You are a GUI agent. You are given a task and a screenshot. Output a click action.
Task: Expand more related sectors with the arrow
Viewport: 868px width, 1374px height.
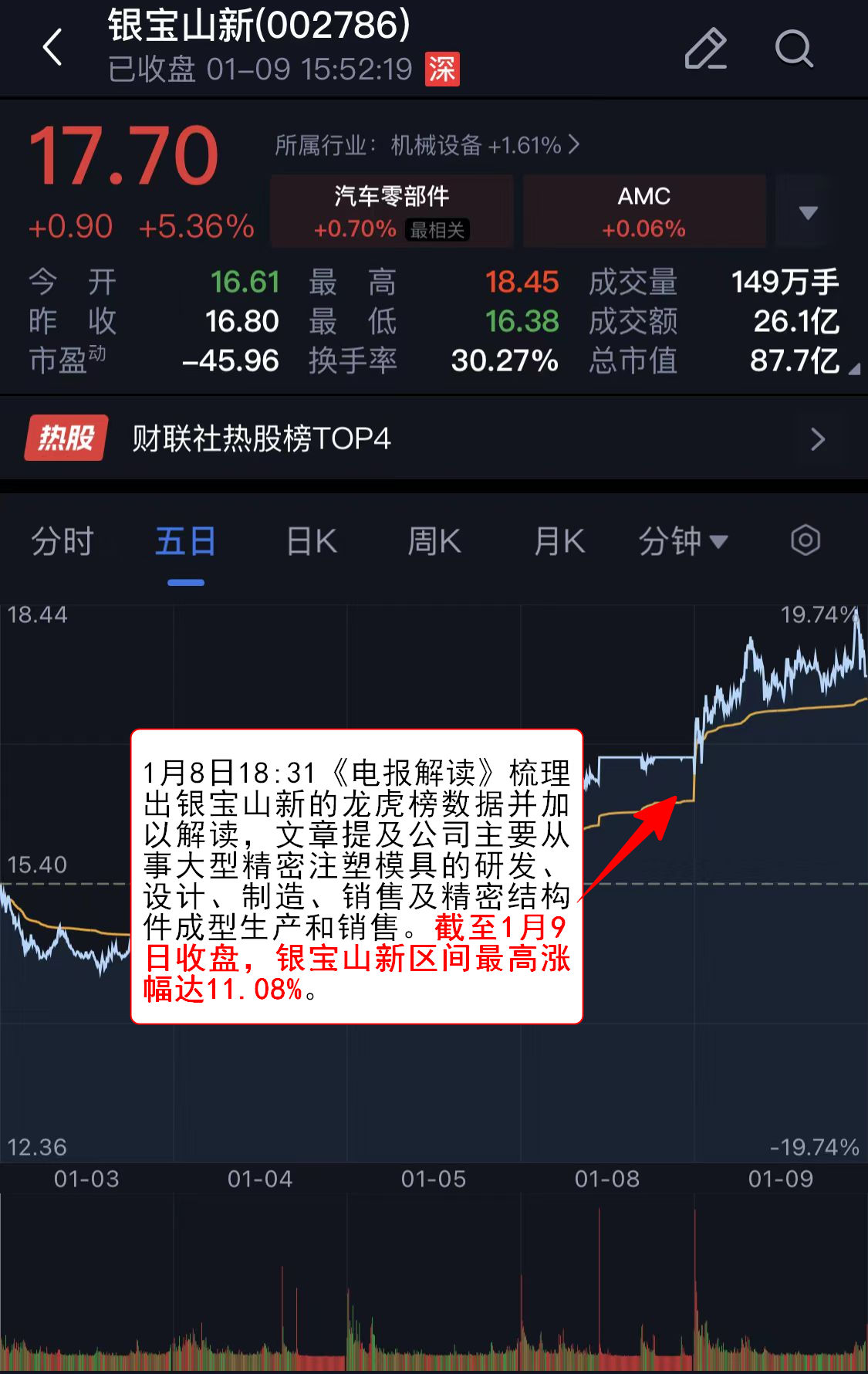point(808,212)
